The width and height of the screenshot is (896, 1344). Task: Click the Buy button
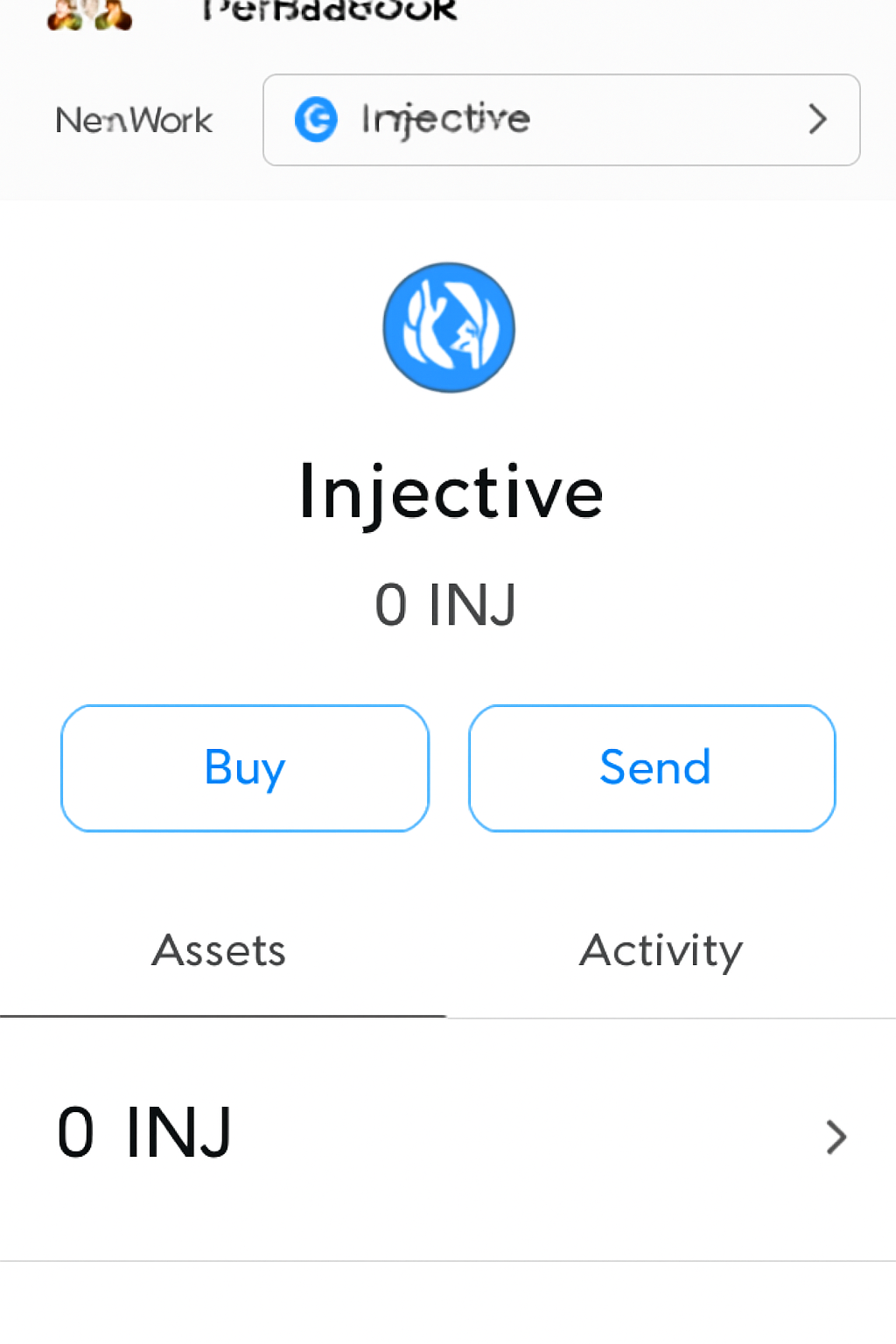point(245,767)
